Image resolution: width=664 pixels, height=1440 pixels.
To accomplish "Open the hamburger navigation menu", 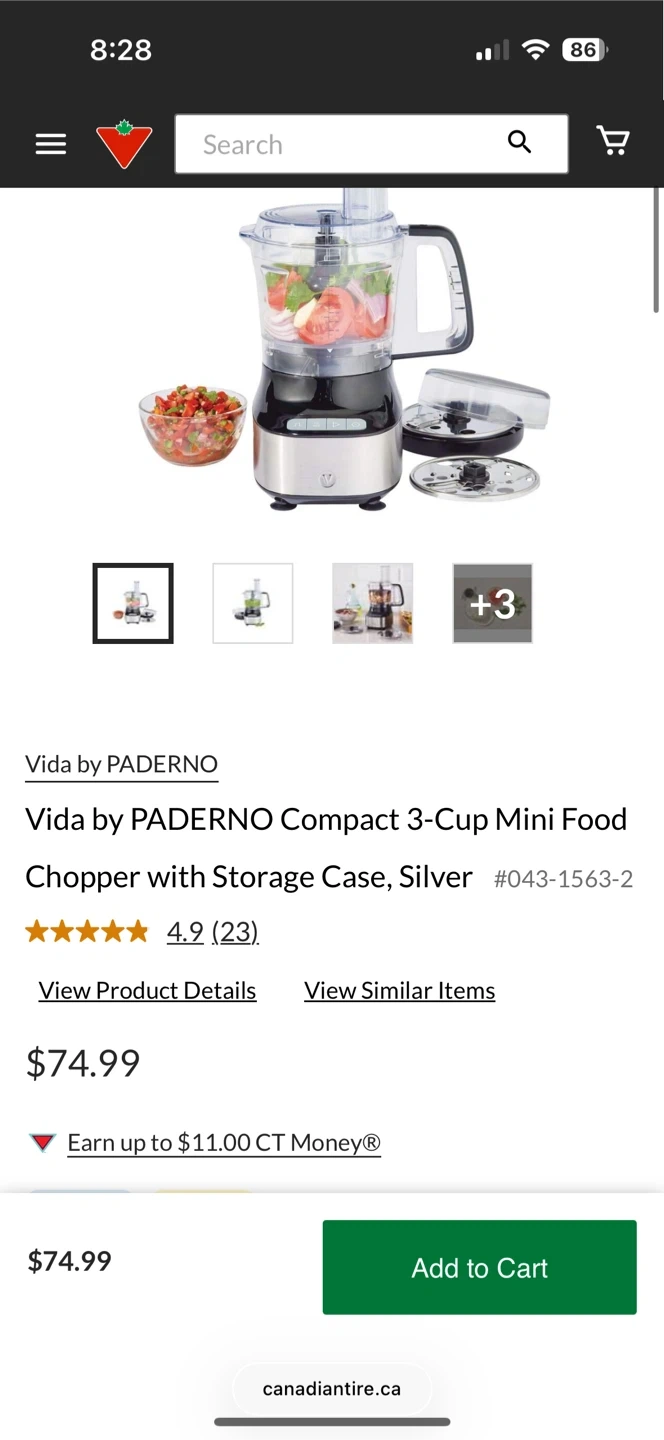I will (50, 144).
